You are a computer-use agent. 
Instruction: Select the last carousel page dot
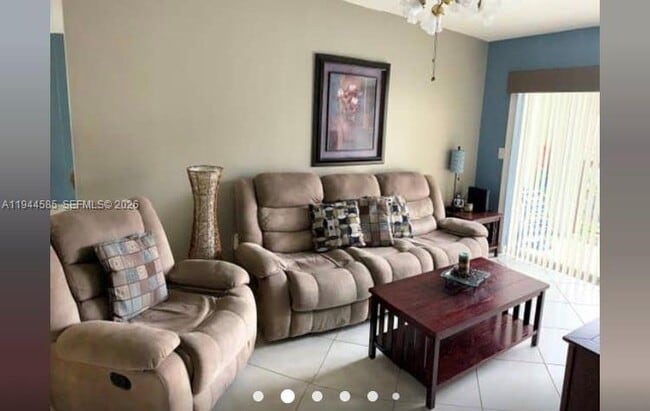[395, 396]
